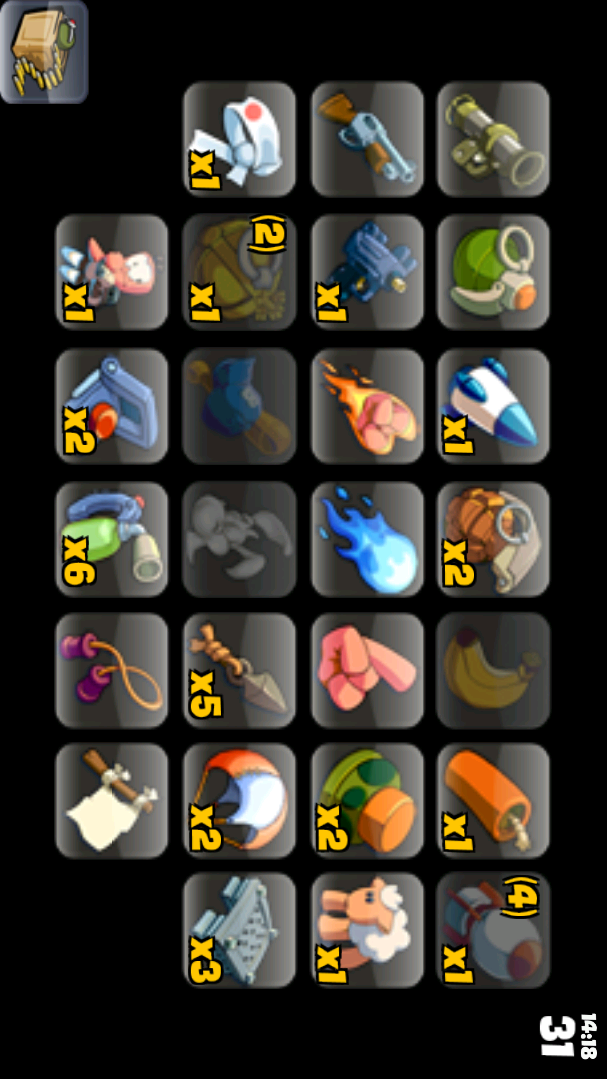Select the brown cluster grenade x2

(493, 538)
